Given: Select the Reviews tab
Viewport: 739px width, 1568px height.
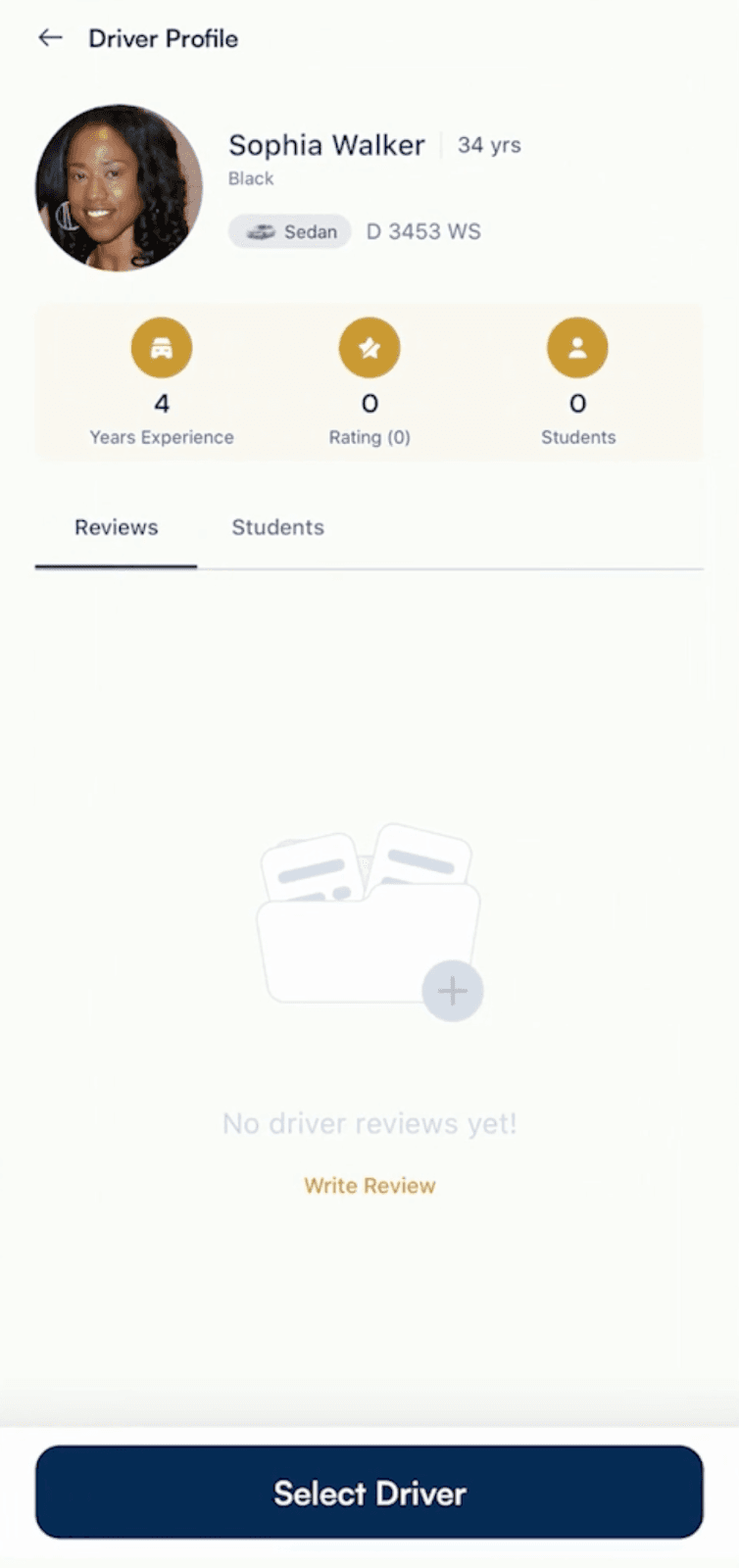Looking at the screenshot, I should pos(116,527).
